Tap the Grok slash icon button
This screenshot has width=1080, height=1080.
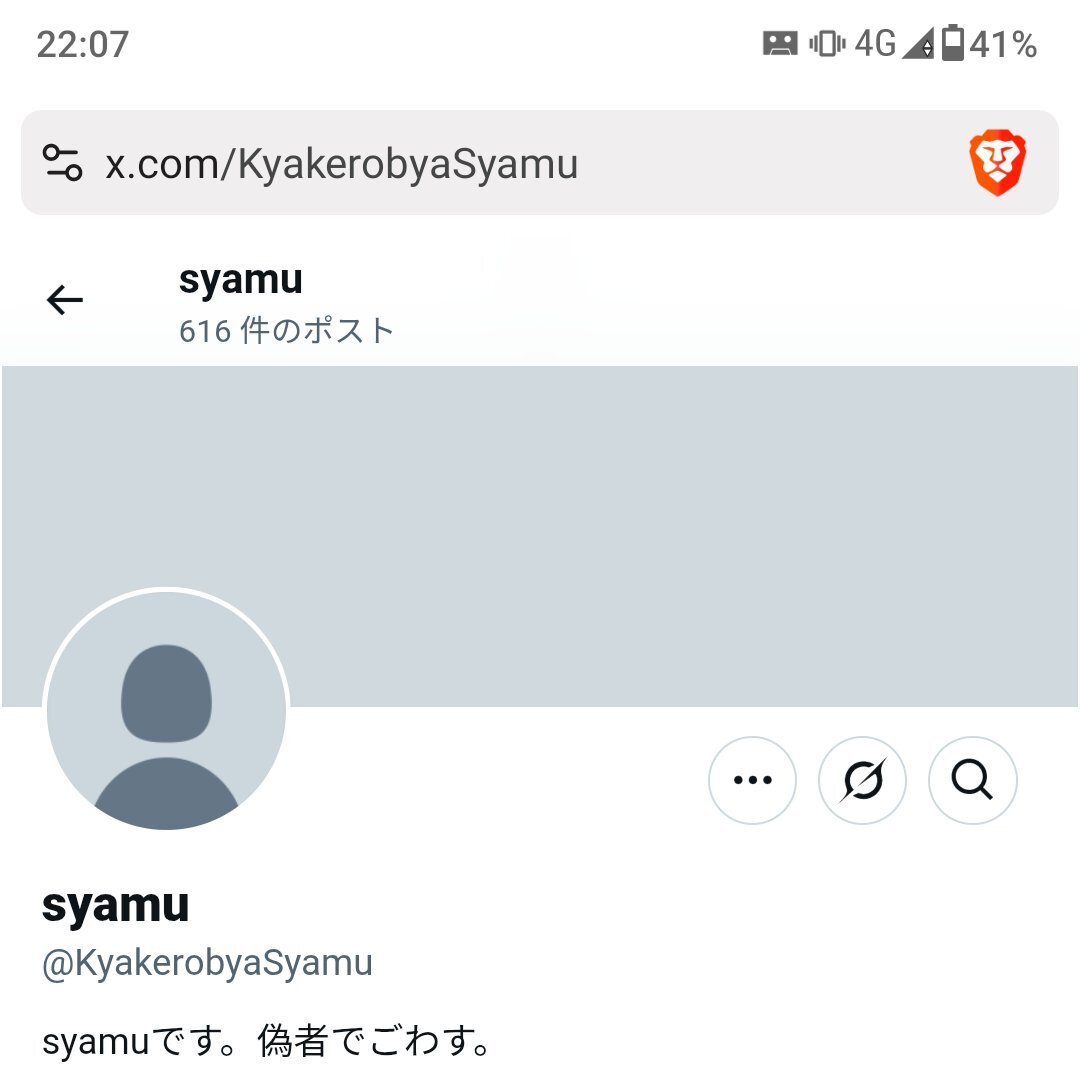click(862, 781)
